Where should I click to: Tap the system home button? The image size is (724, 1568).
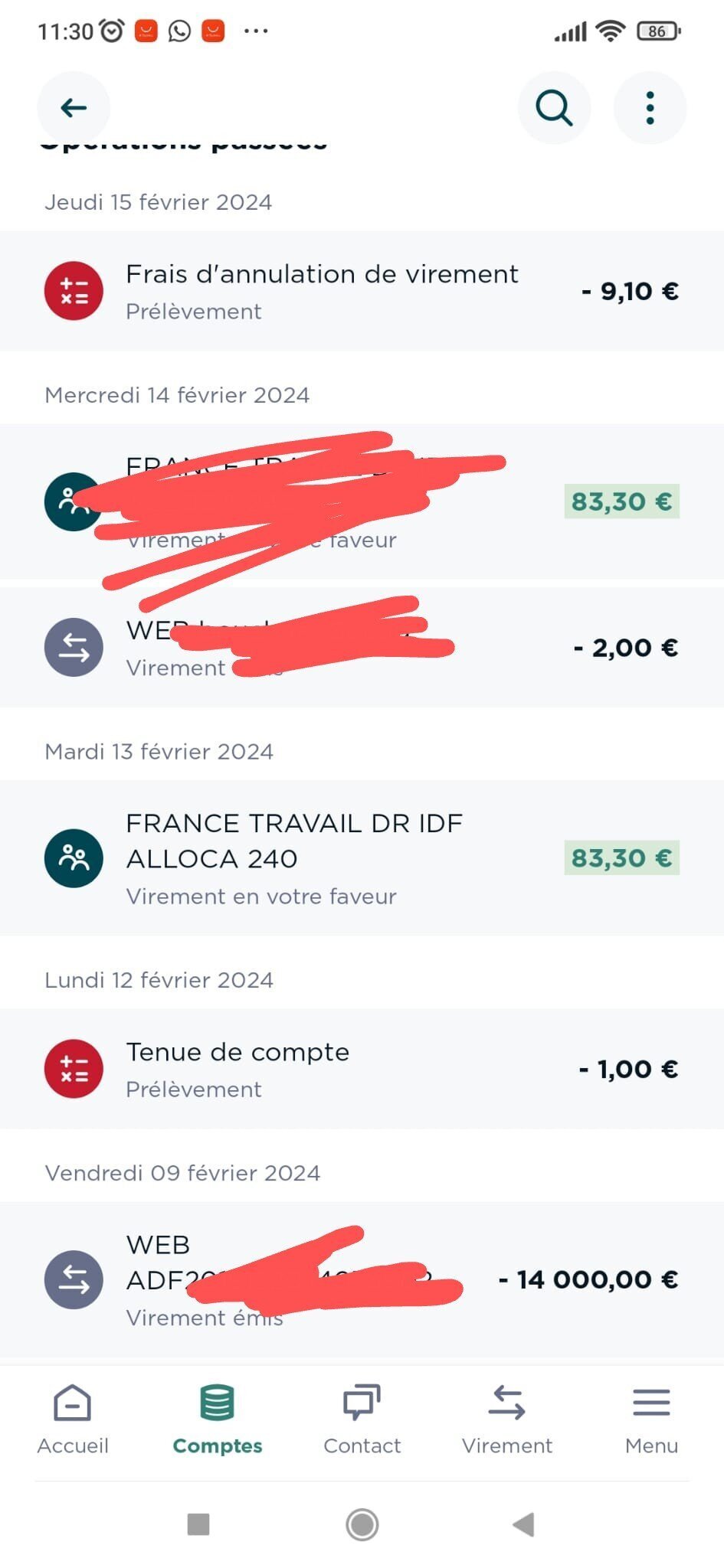[362, 1524]
